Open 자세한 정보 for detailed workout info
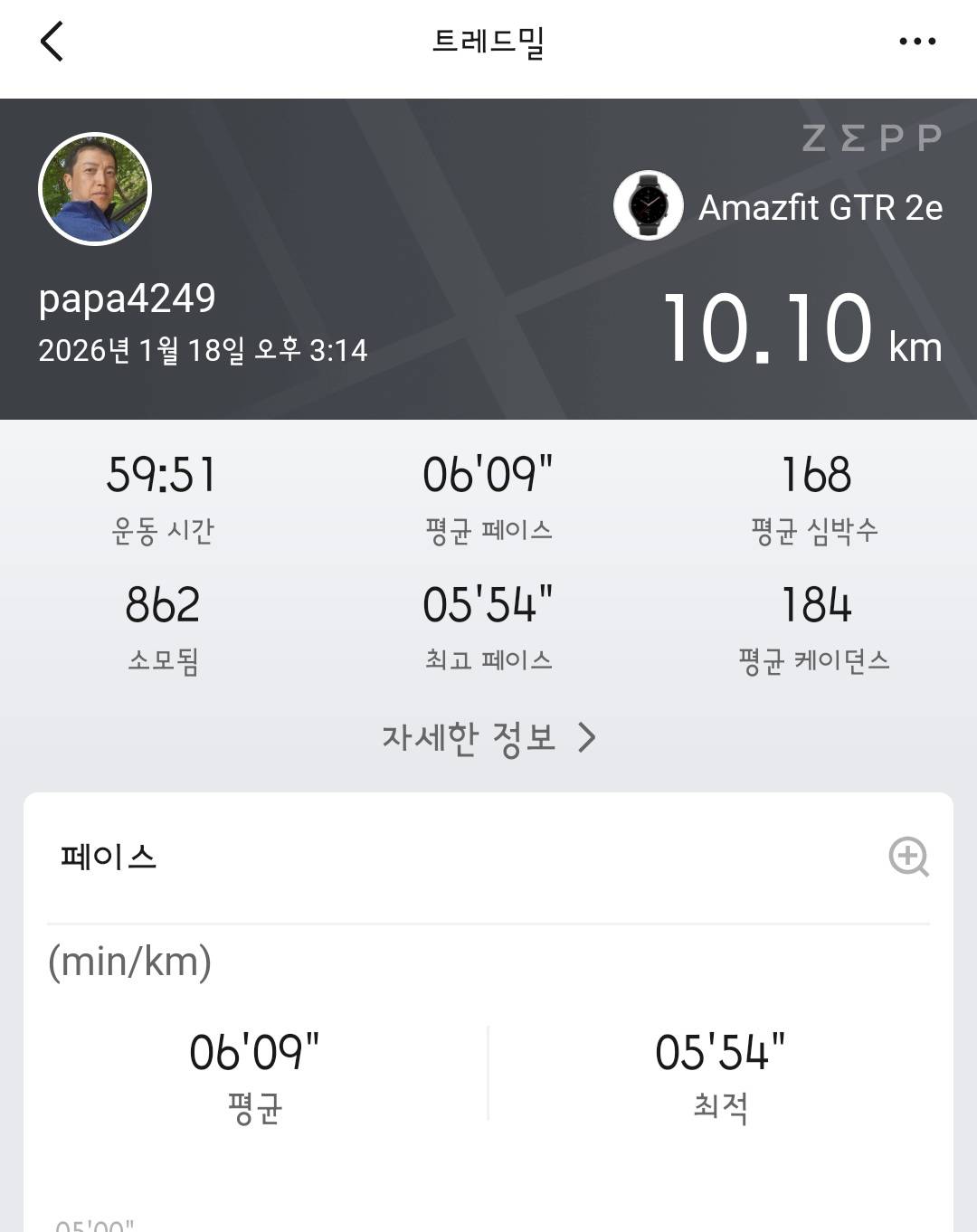The height and width of the screenshot is (1232, 977). tap(470, 737)
